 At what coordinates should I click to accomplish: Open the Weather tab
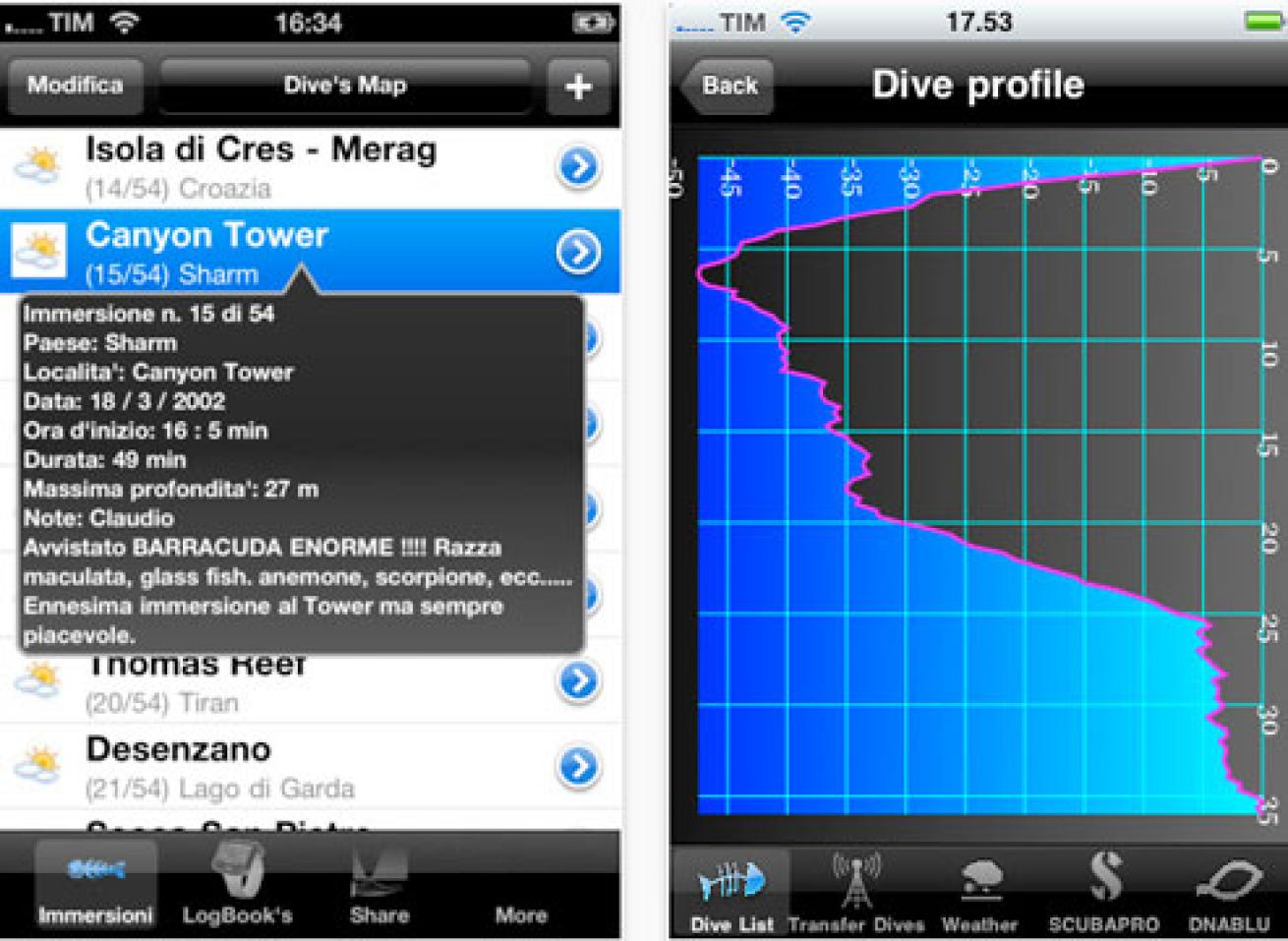[x=979, y=895]
